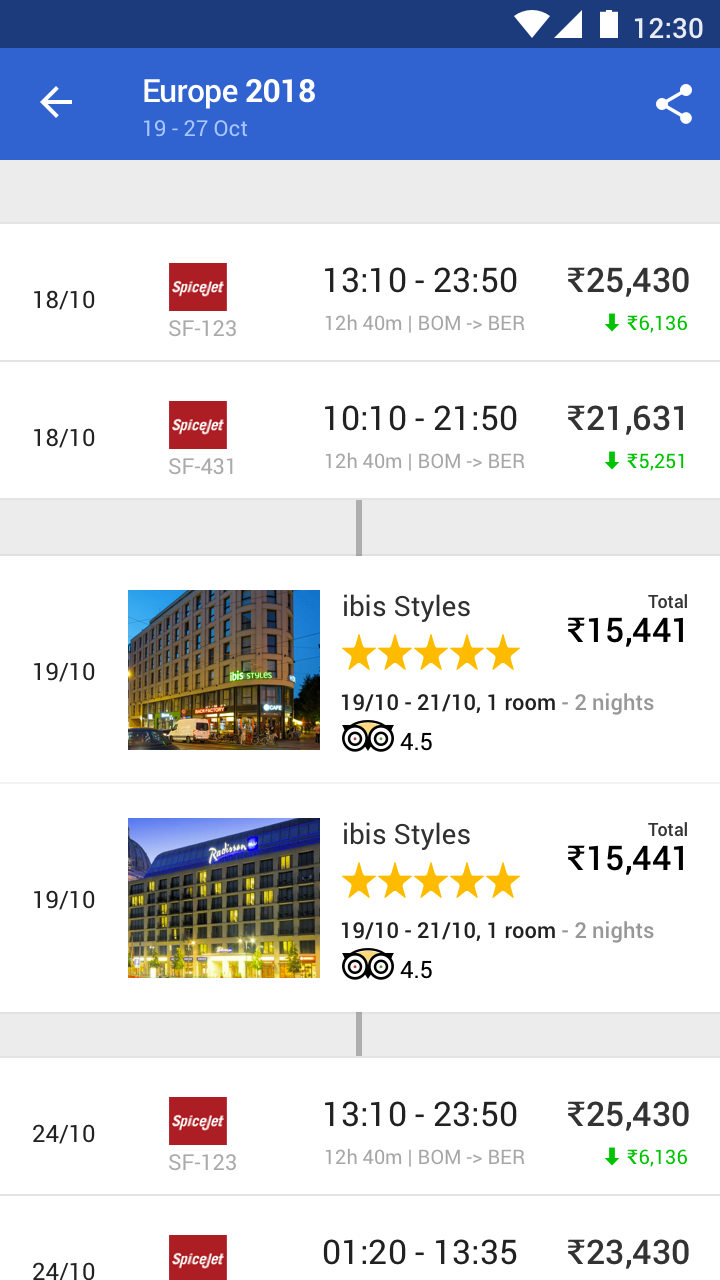Go back using the arrow icon
Screen dimensions: 720x1280
(x=56, y=102)
